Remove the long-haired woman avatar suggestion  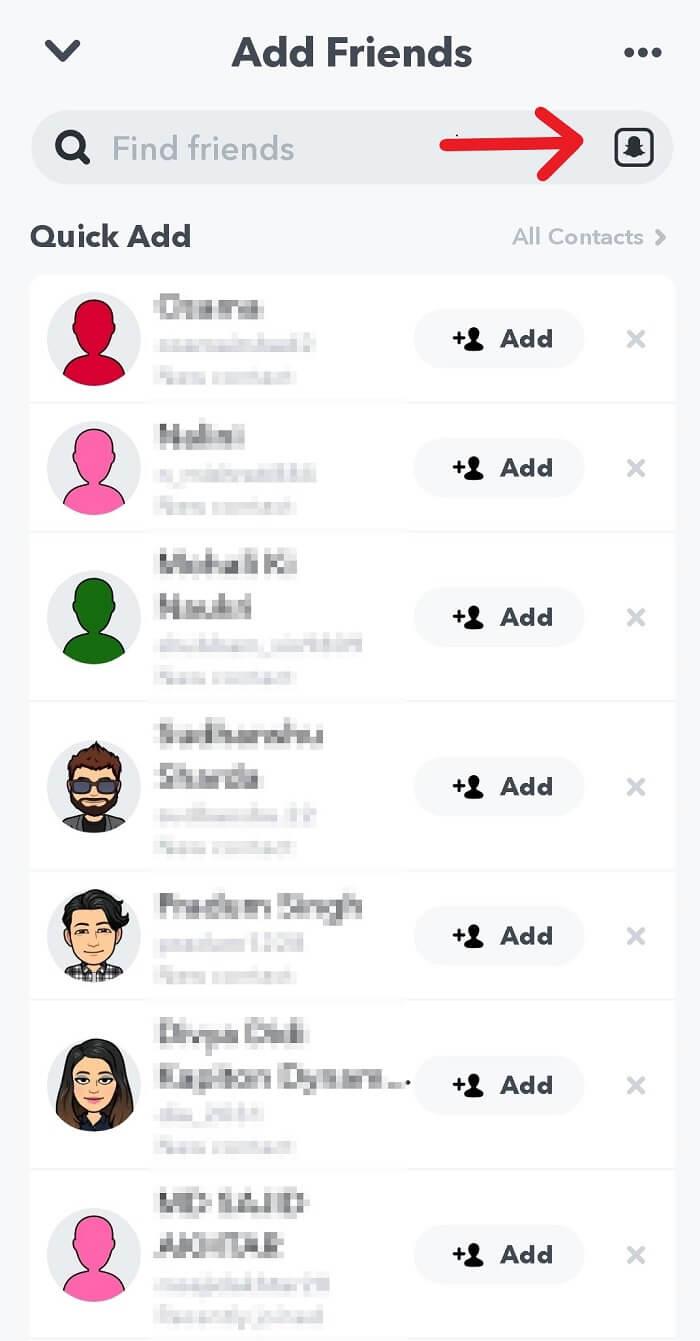[x=636, y=1085]
